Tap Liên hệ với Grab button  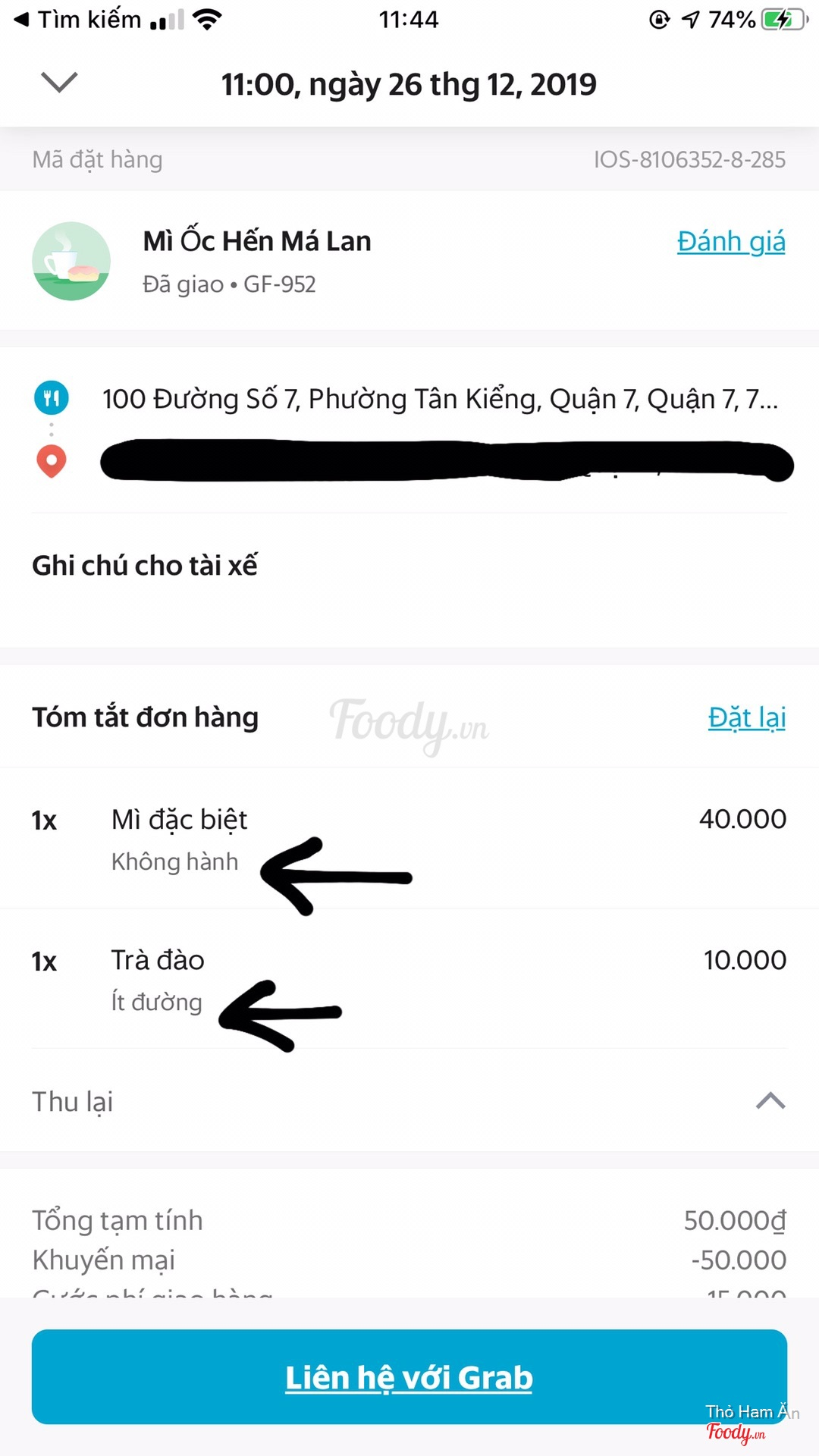(409, 1377)
